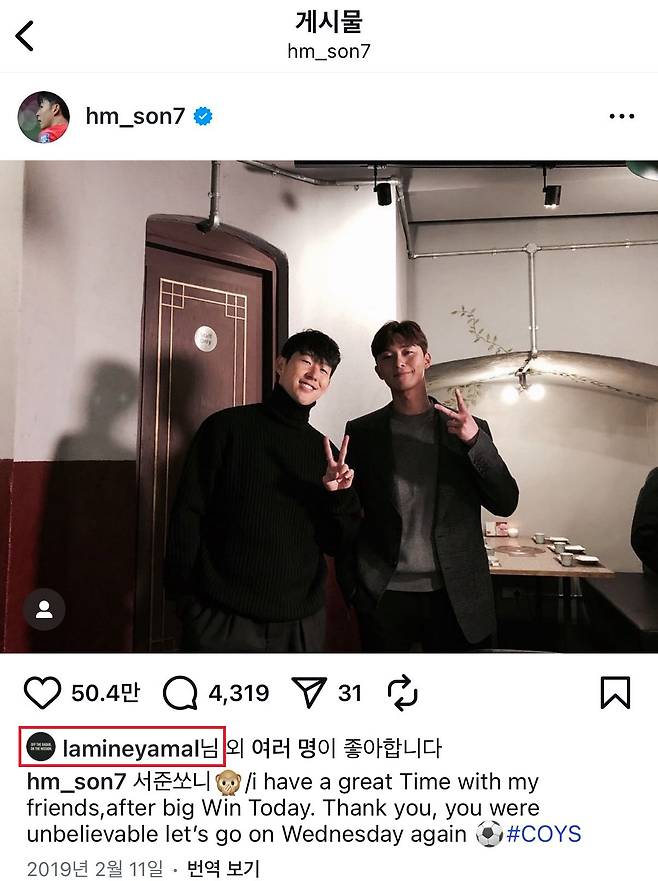
Task: Open the post's three-dot overflow menu
Action: 621,117
